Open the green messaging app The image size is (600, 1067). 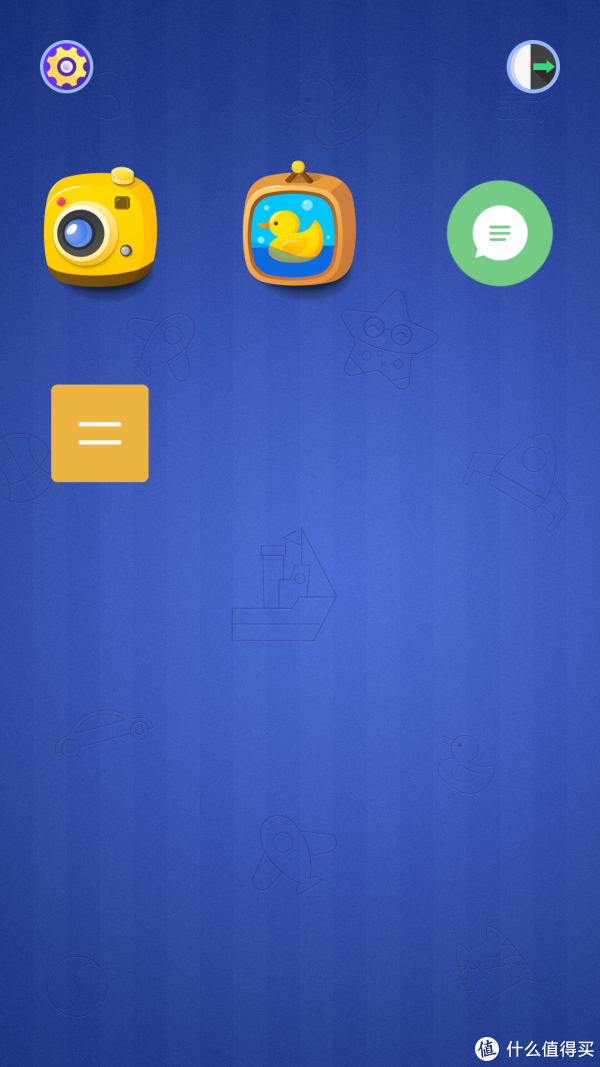(499, 233)
